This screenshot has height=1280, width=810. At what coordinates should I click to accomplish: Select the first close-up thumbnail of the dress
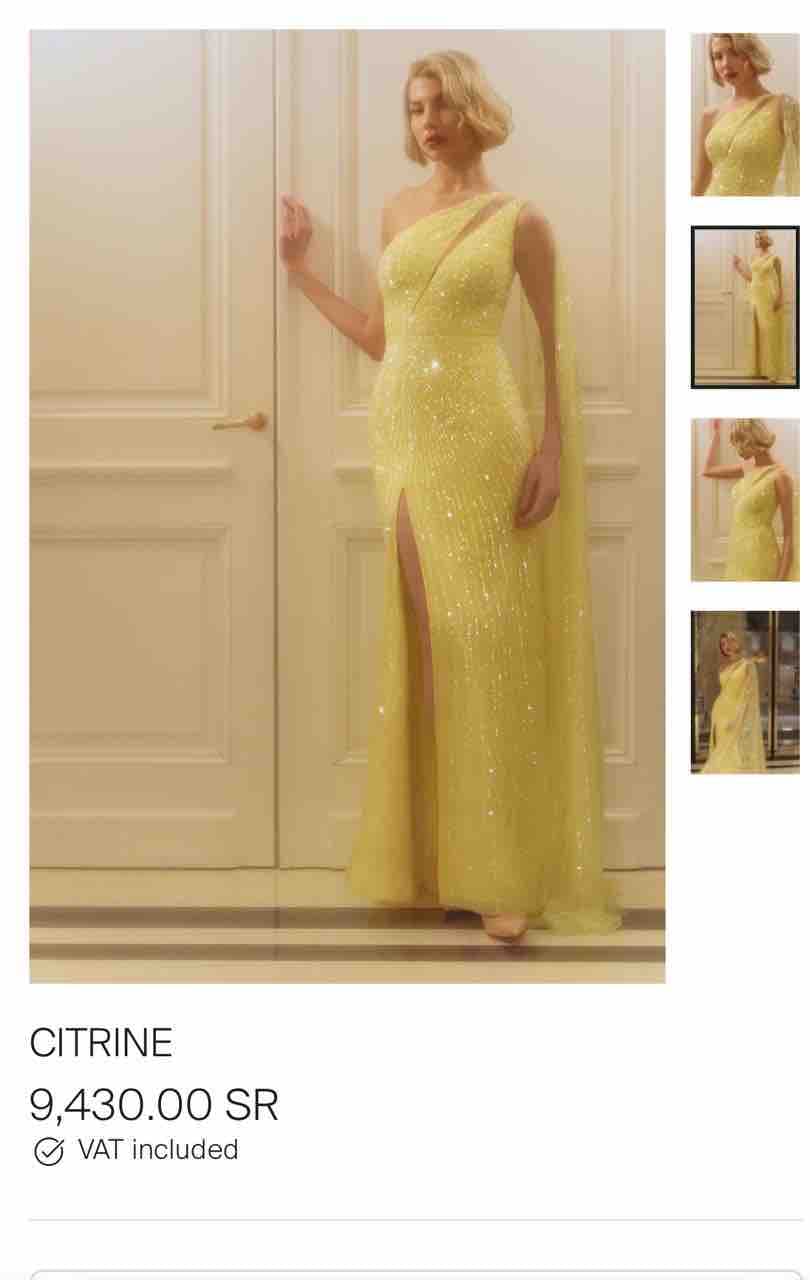pyautogui.click(x=745, y=114)
